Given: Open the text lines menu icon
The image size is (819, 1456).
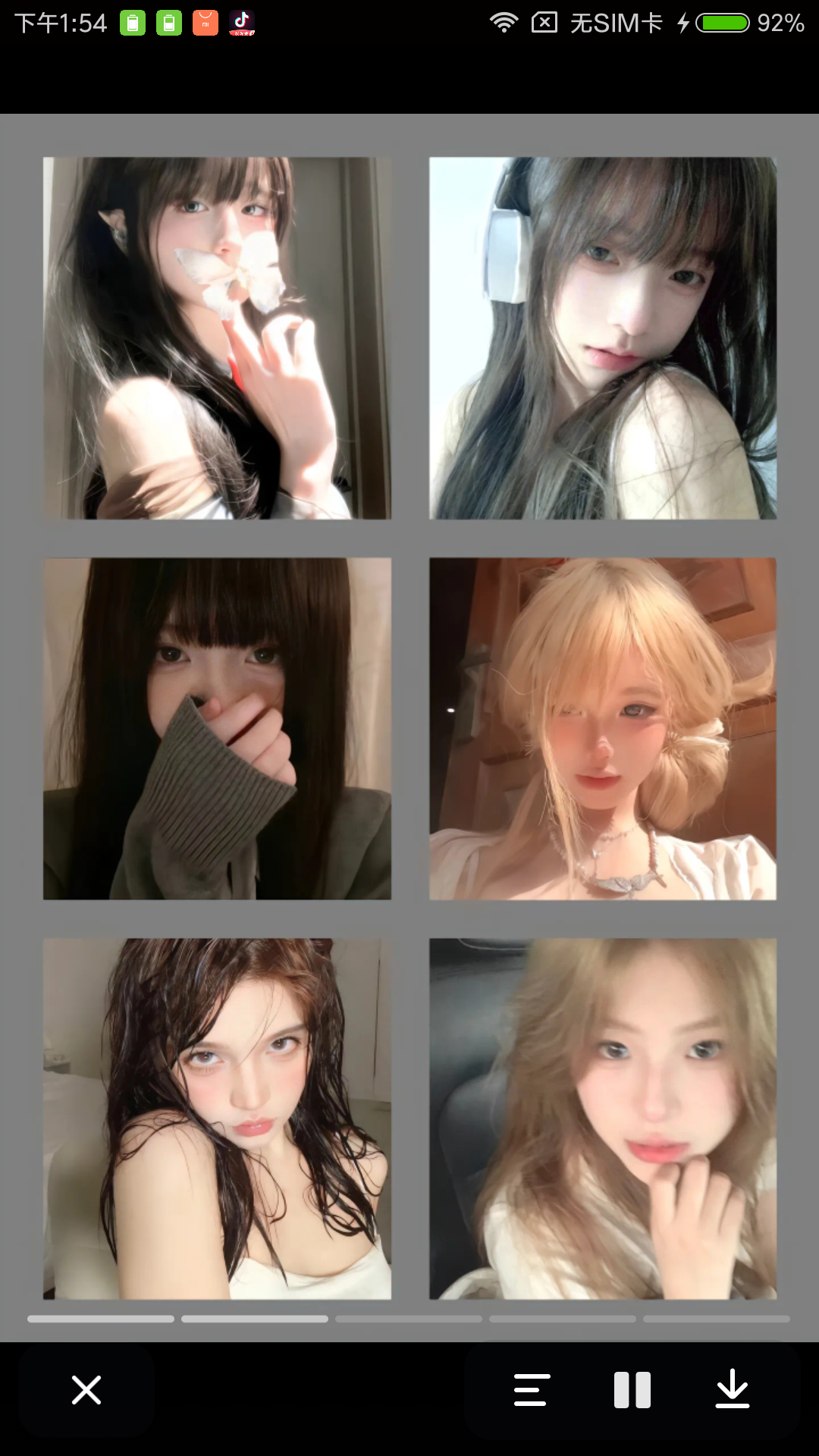Looking at the screenshot, I should (x=532, y=1390).
